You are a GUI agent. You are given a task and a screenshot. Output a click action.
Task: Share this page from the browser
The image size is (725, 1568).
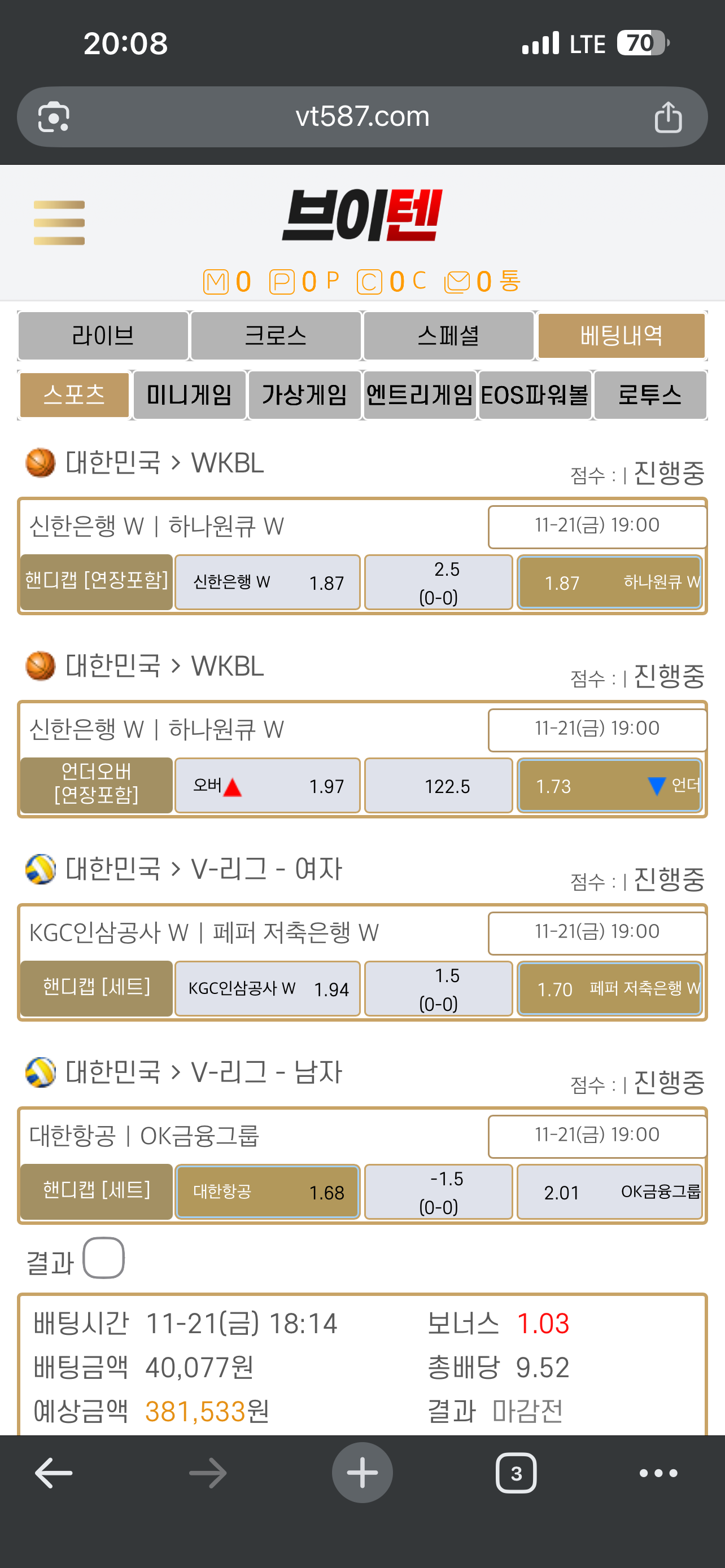pyautogui.click(x=668, y=117)
